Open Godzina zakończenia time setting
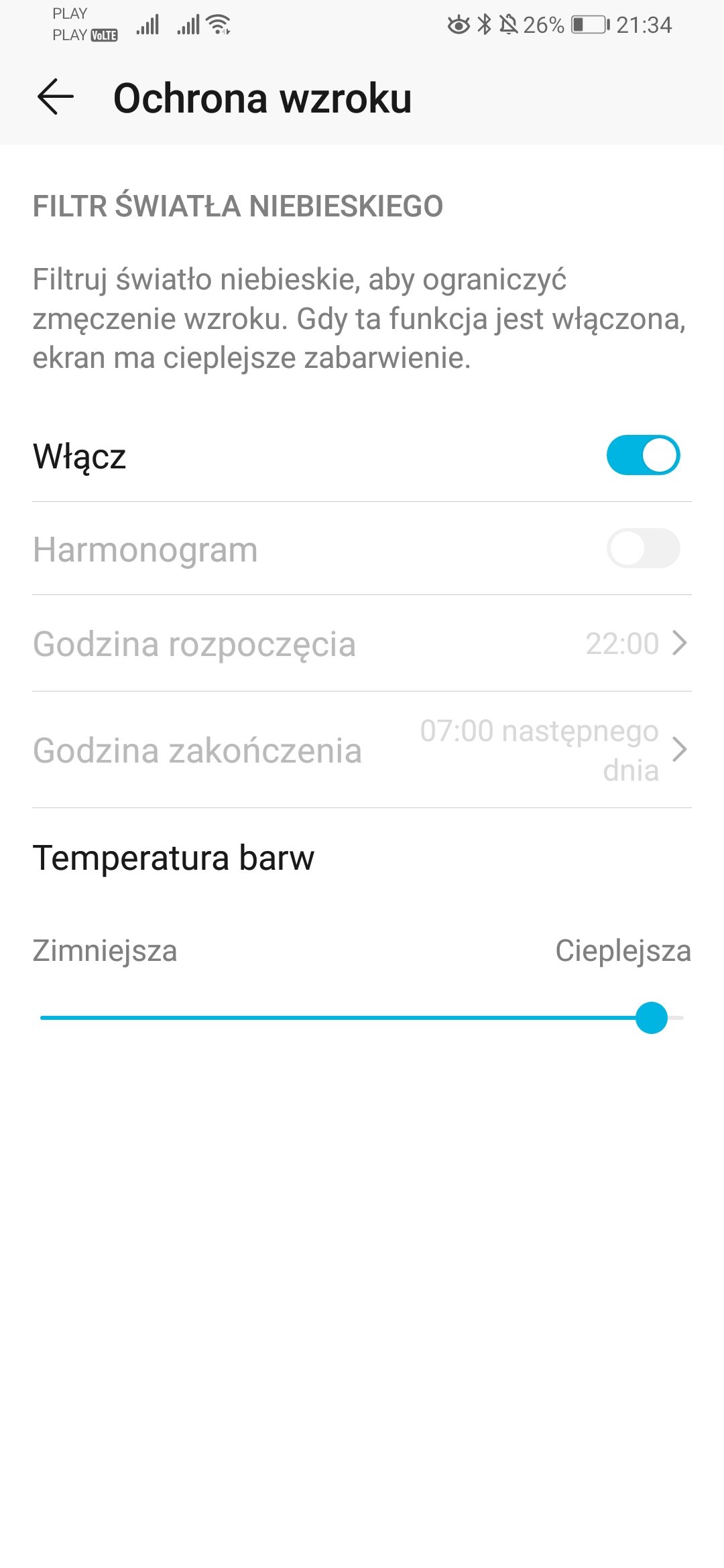 [x=362, y=750]
